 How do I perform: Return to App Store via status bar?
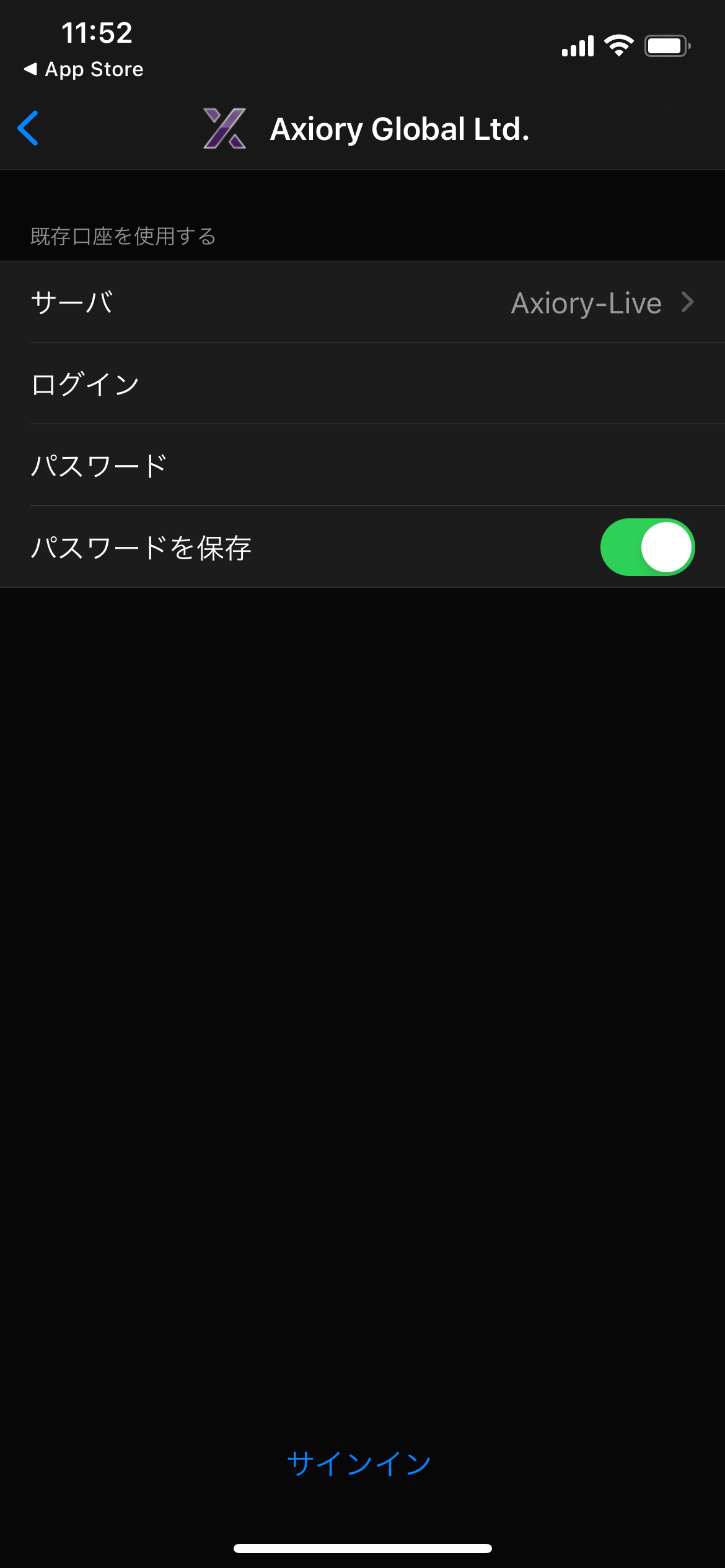point(84,69)
